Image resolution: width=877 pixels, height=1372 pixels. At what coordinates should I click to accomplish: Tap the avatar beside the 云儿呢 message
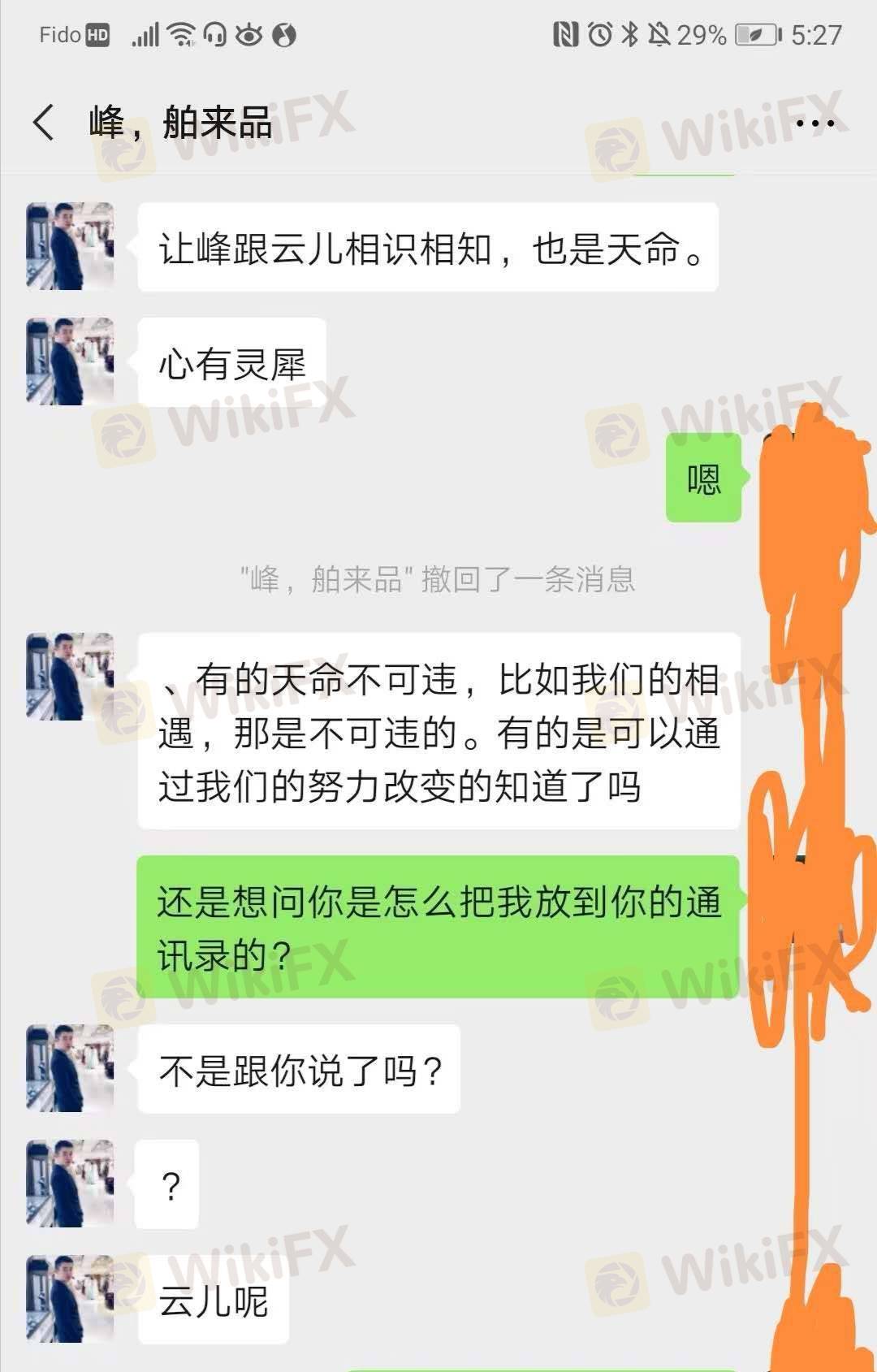click(x=70, y=1298)
